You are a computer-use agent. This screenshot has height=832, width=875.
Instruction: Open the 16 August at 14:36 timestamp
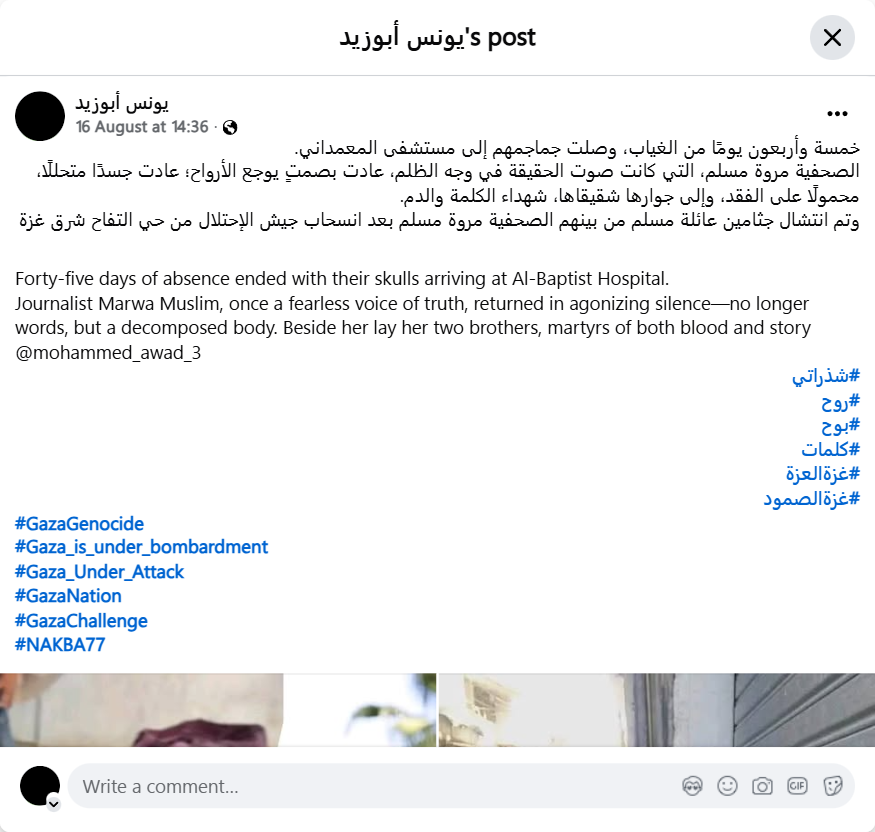[142, 127]
